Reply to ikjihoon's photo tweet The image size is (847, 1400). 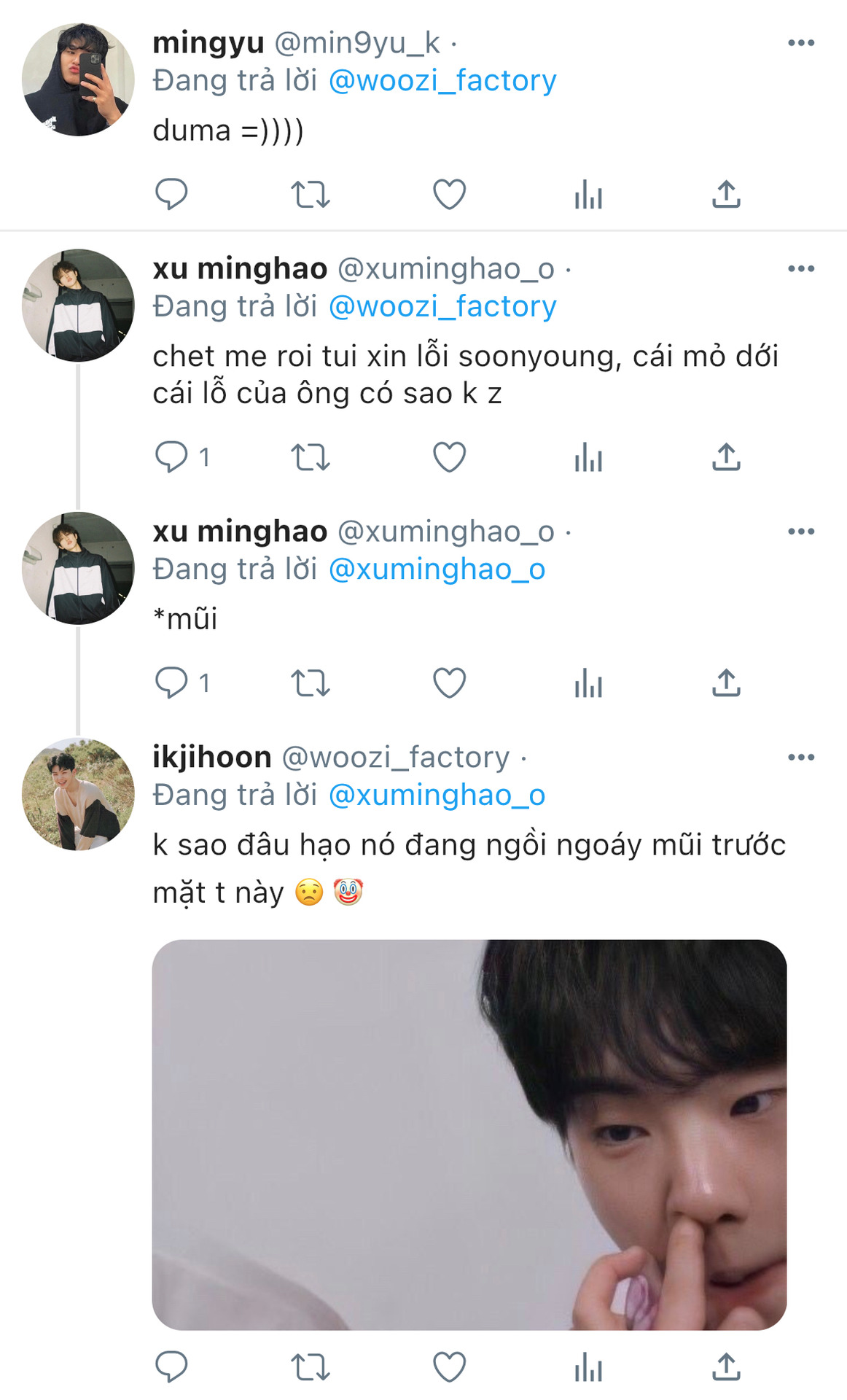(x=172, y=1367)
